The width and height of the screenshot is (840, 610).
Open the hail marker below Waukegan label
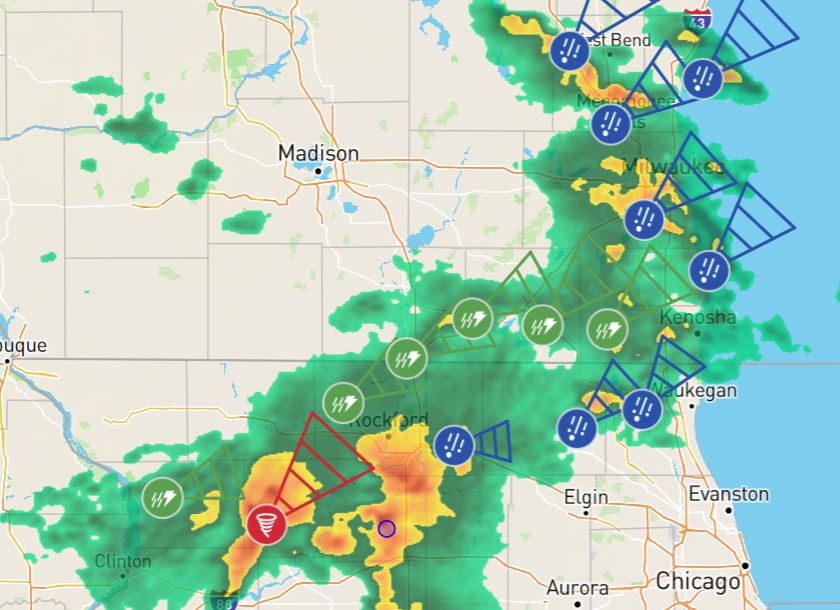(641, 408)
